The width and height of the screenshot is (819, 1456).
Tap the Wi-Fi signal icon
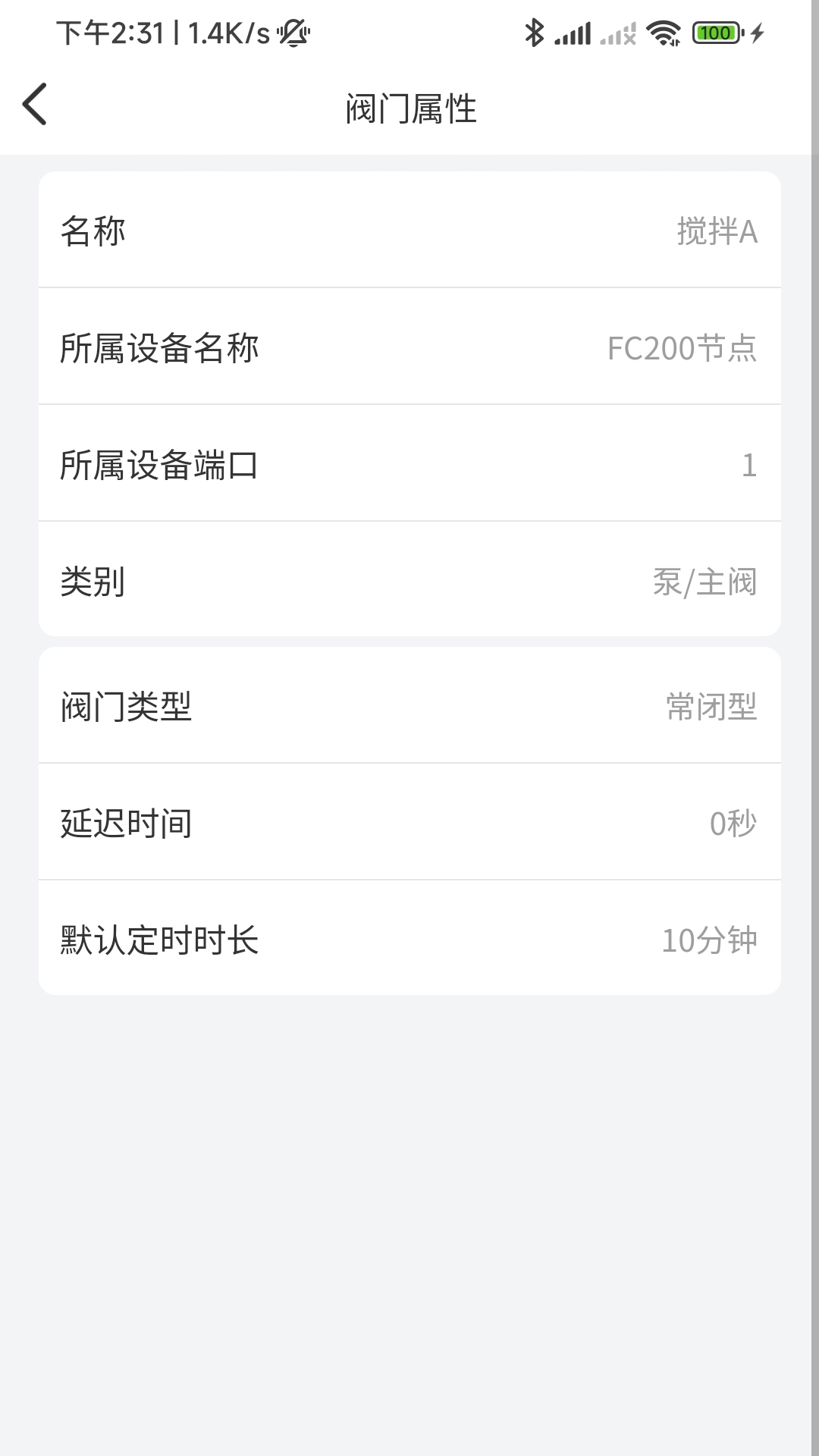coord(666,33)
